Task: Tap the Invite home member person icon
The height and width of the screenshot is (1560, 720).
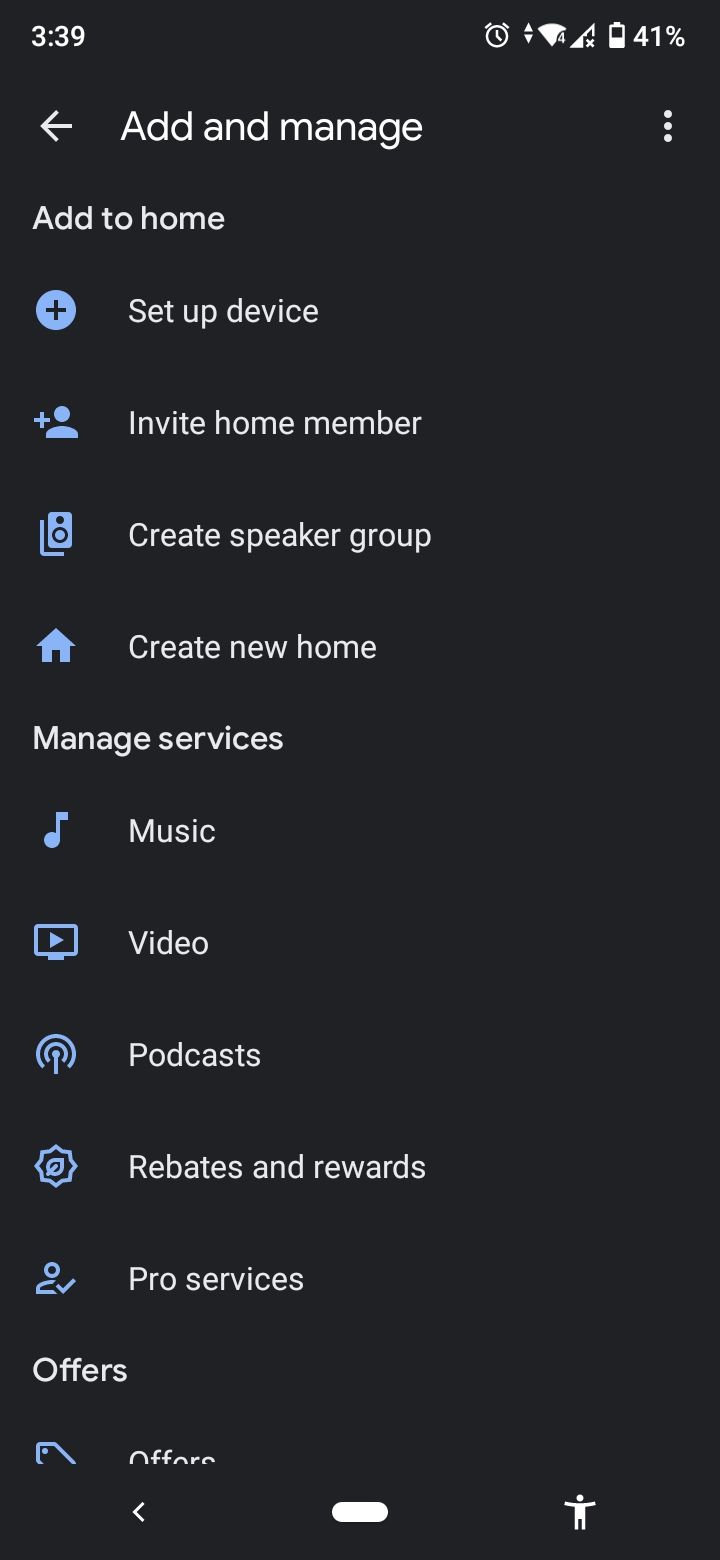Action: click(55, 422)
